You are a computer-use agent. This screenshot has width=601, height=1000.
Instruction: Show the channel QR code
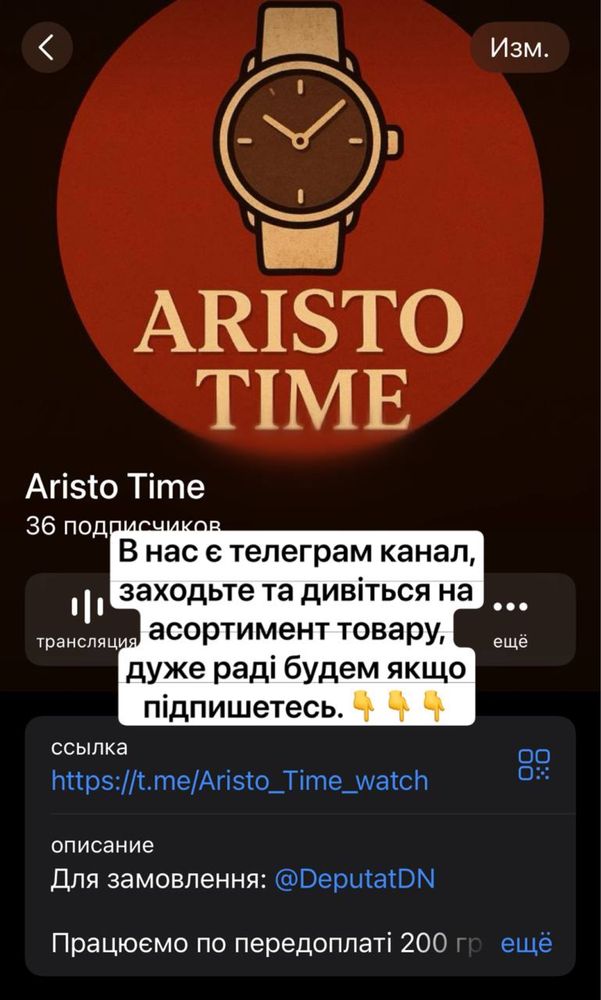(533, 764)
